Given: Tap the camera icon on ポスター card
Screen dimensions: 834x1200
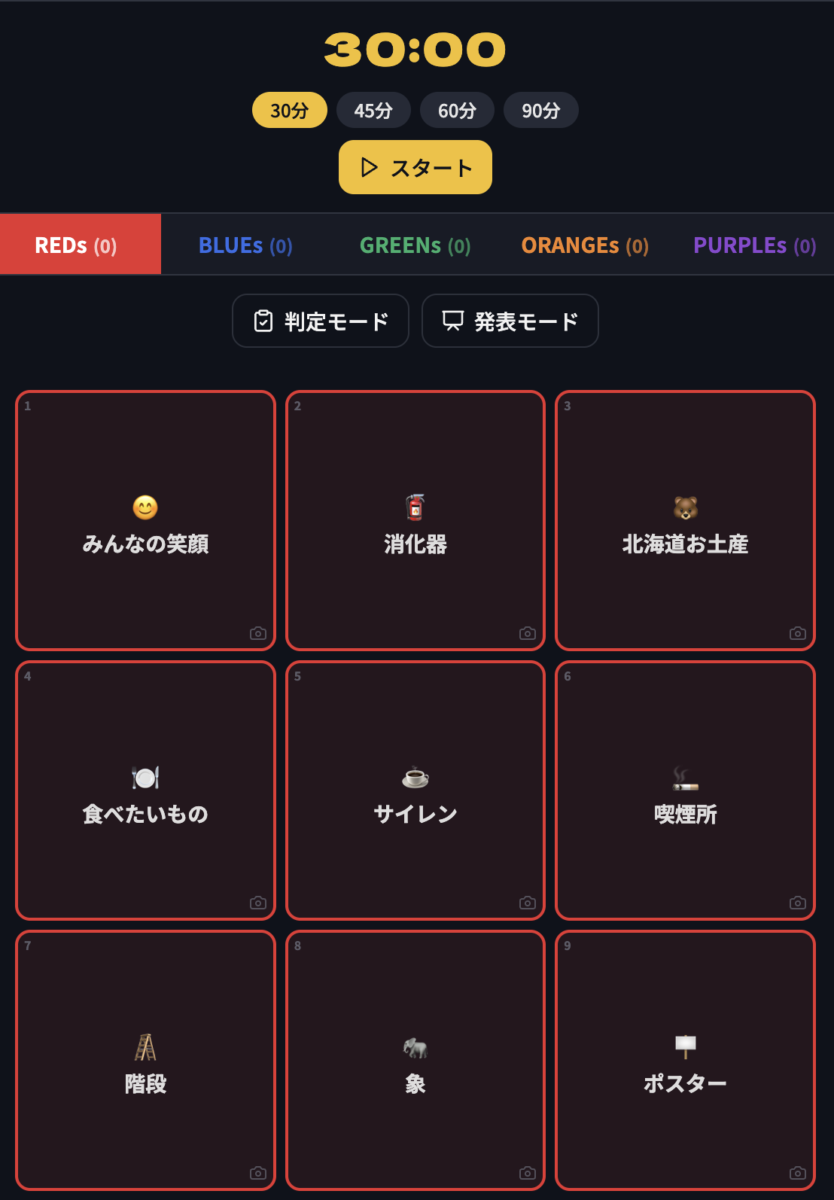Looking at the screenshot, I should point(797,1173).
